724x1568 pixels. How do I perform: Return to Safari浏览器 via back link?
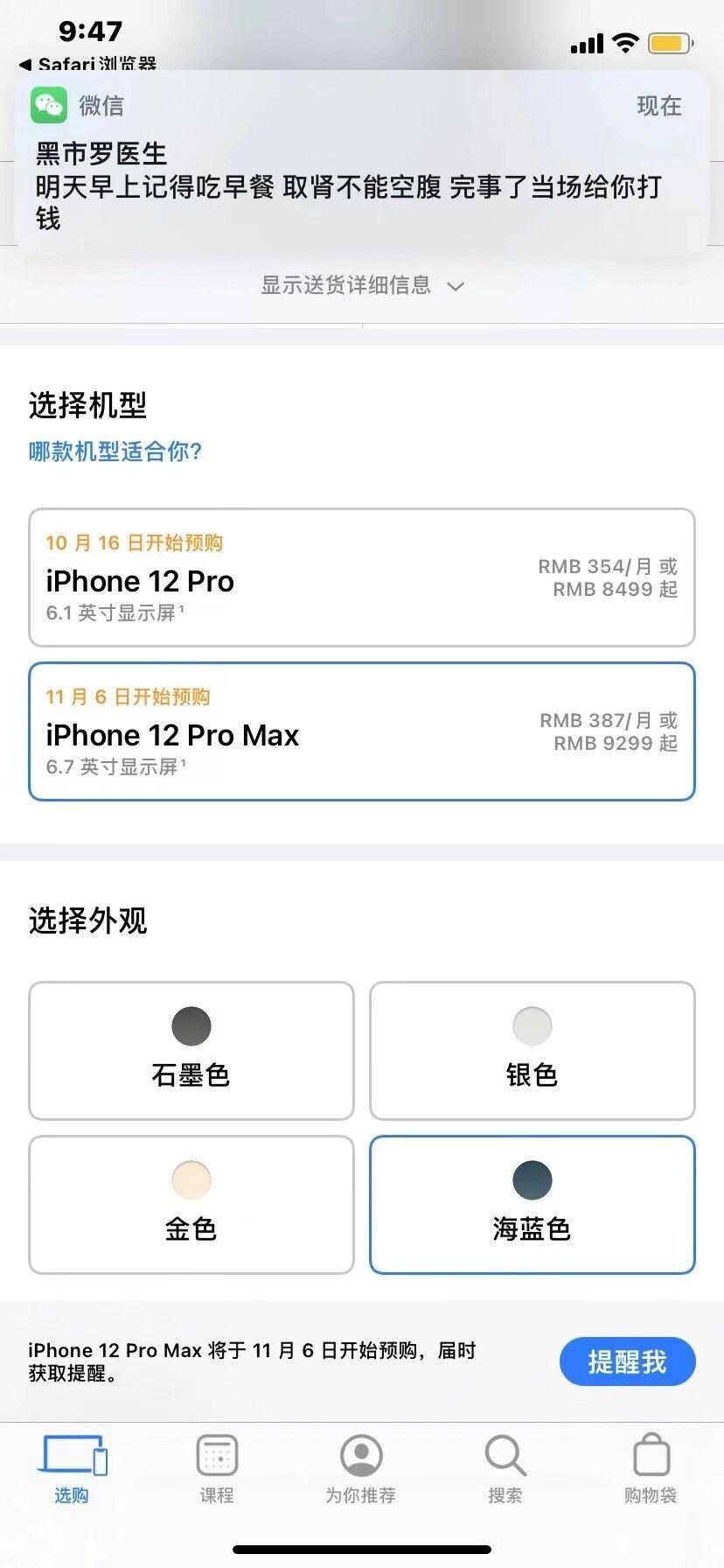[87, 64]
